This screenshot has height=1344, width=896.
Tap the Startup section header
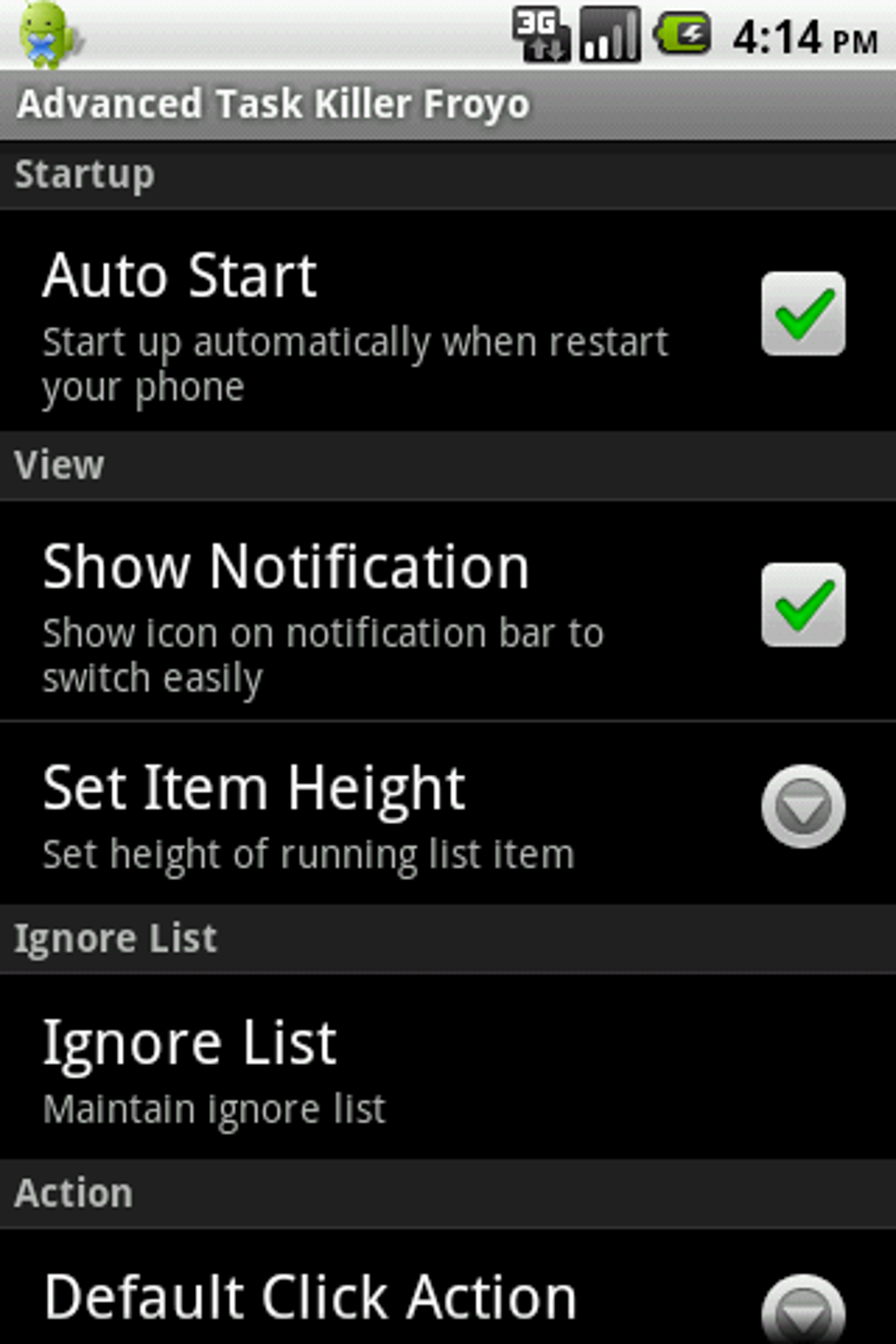pos(83,173)
